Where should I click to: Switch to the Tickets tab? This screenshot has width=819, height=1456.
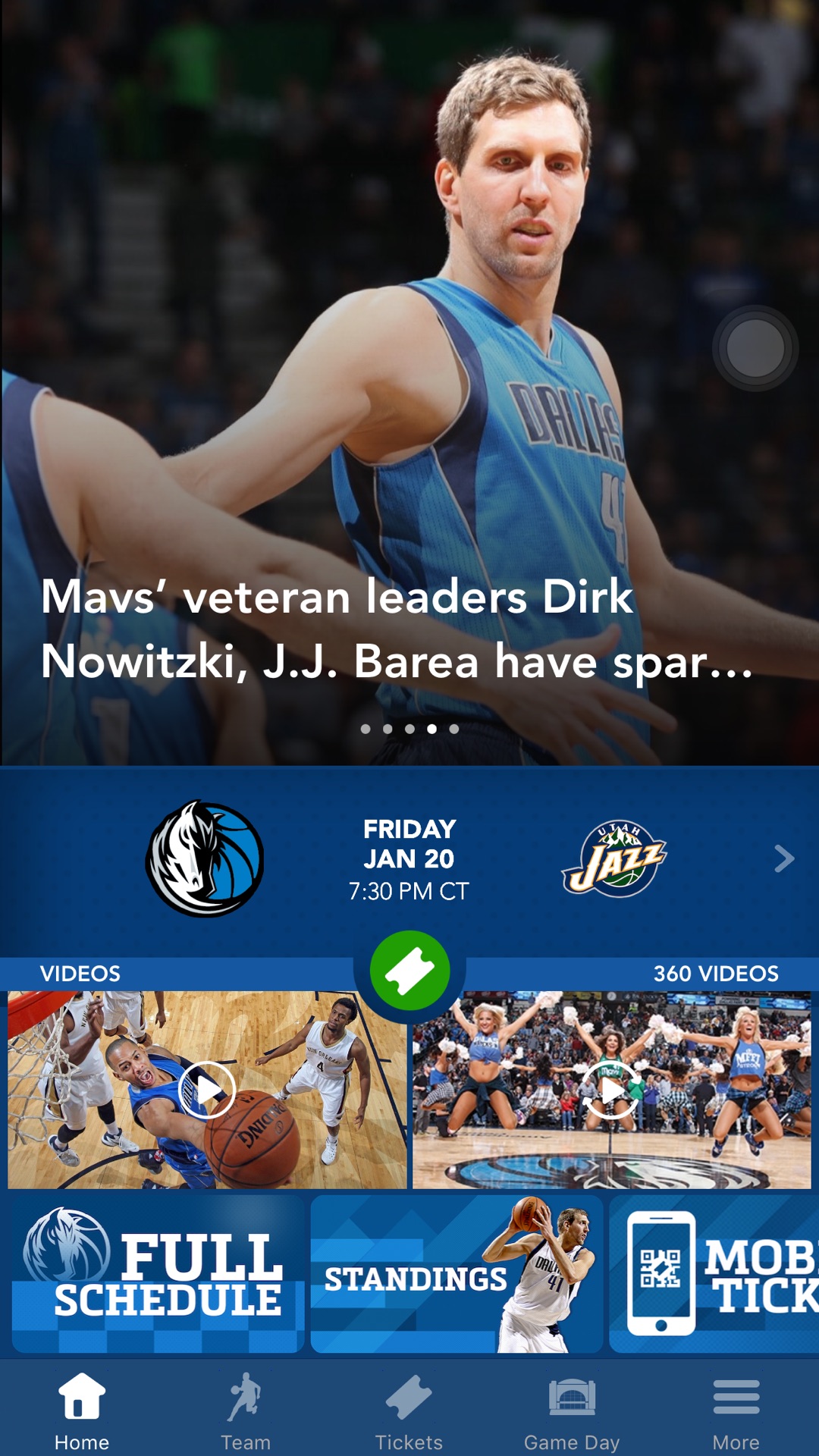pyautogui.click(x=409, y=1410)
